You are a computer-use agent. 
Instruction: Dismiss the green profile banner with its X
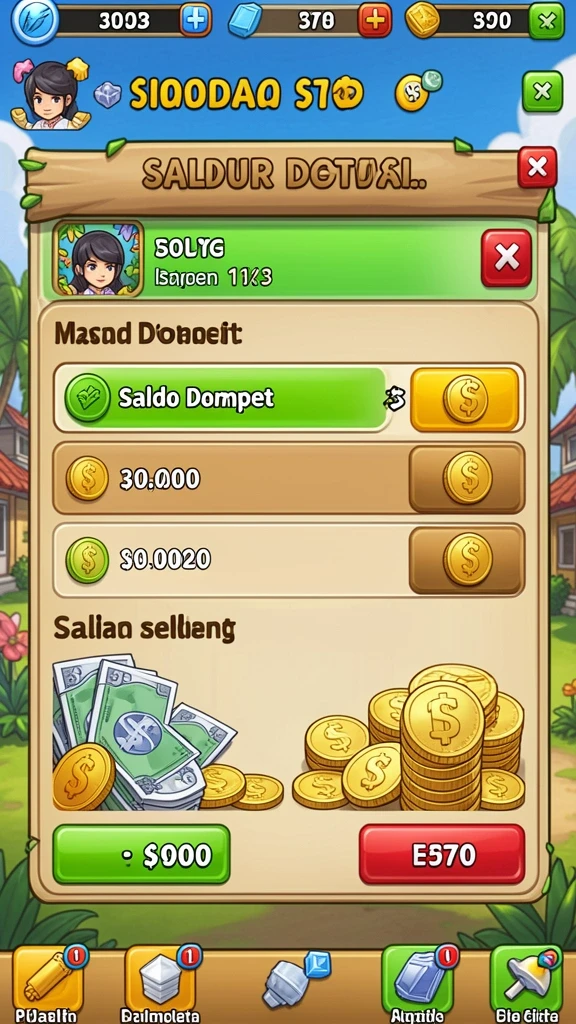tap(506, 258)
